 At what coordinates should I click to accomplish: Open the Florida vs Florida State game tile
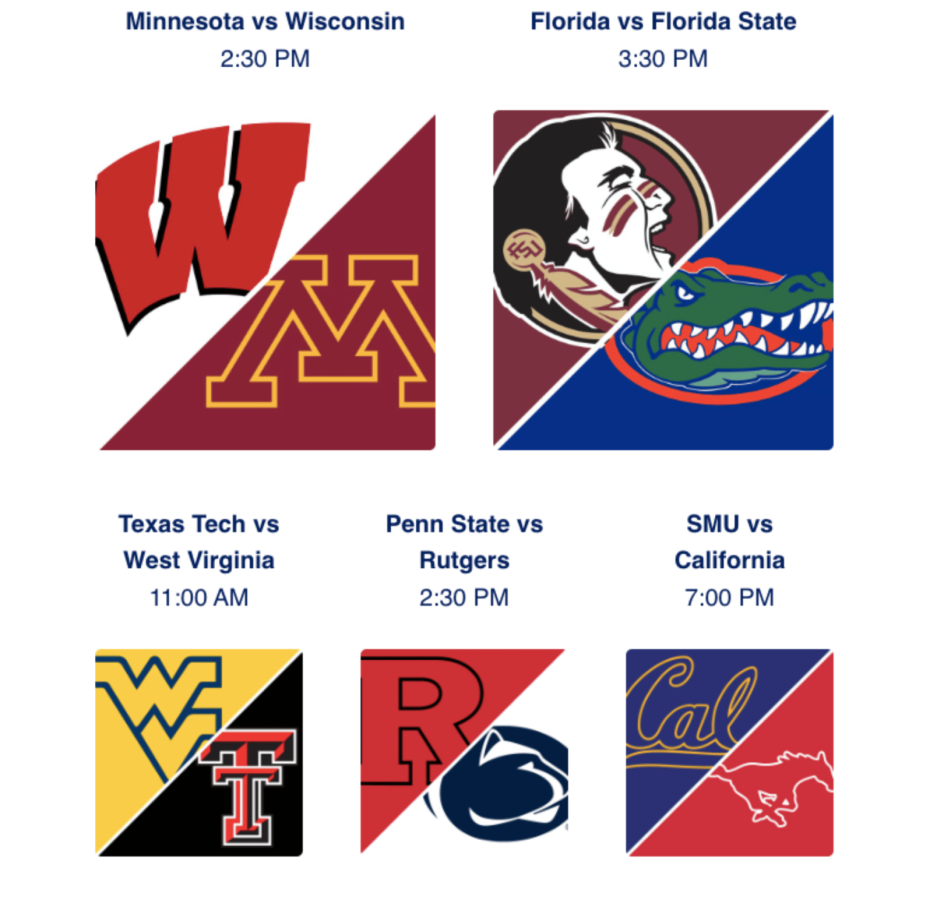(x=663, y=281)
